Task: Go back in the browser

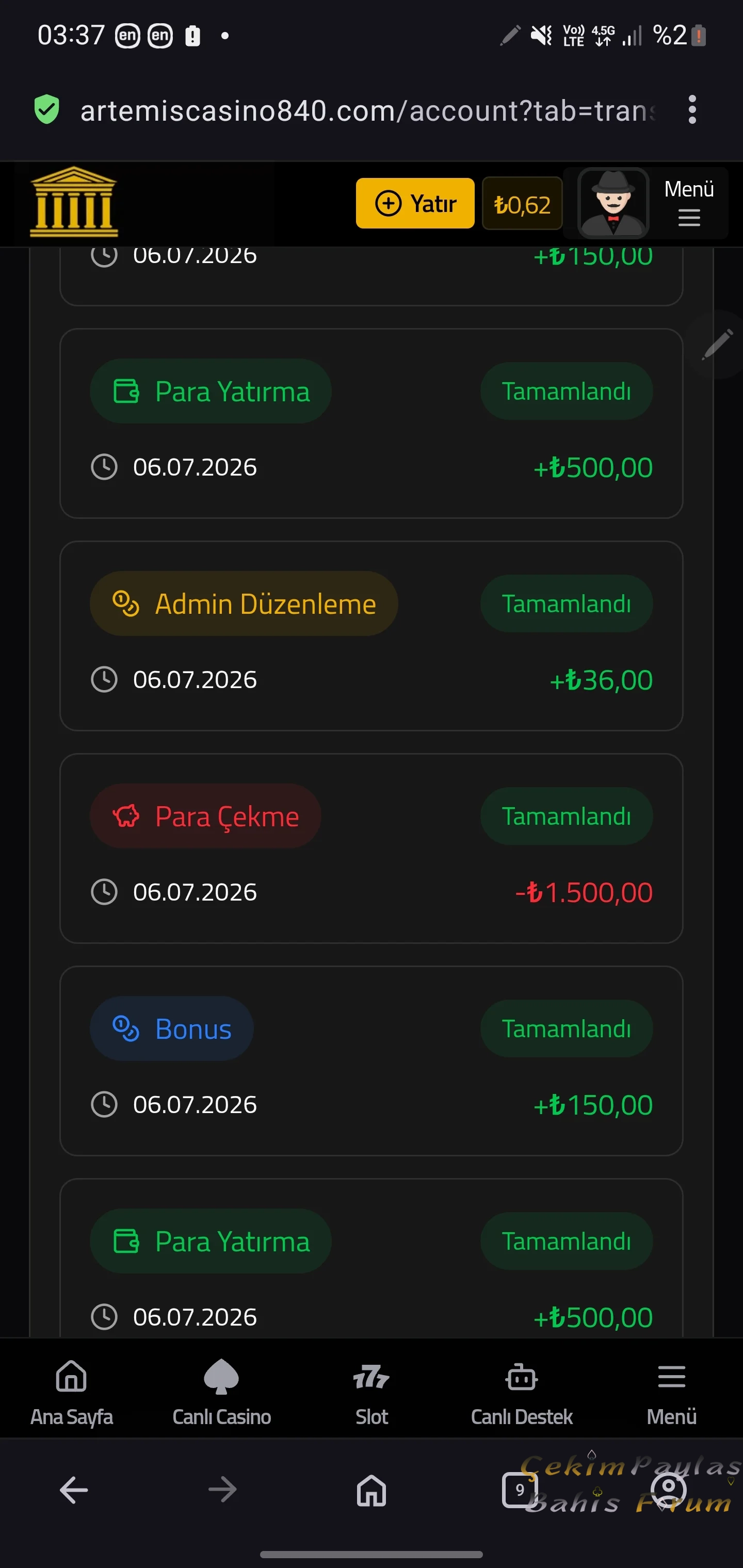Action: 74,1490
